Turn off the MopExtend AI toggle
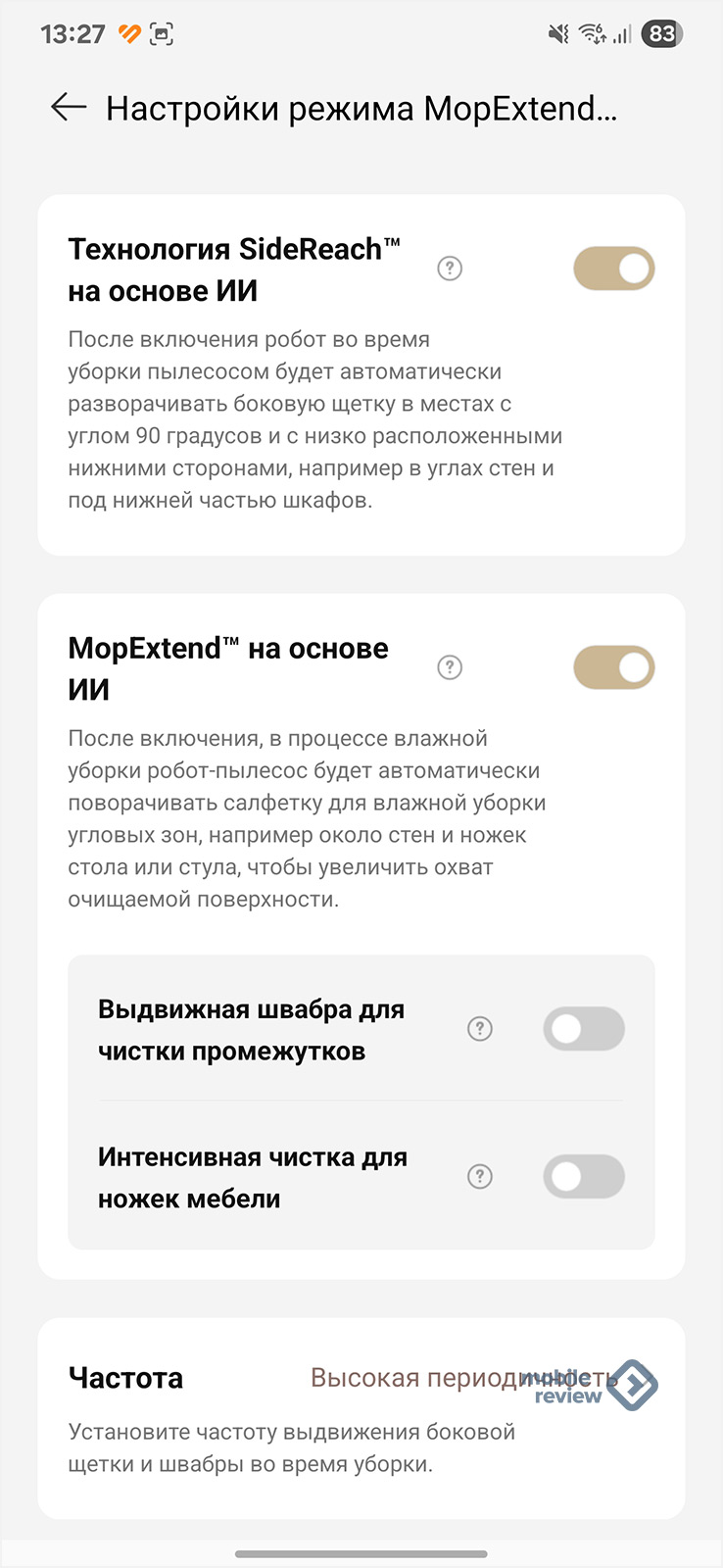The image size is (723, 1568). pos(613,667)
